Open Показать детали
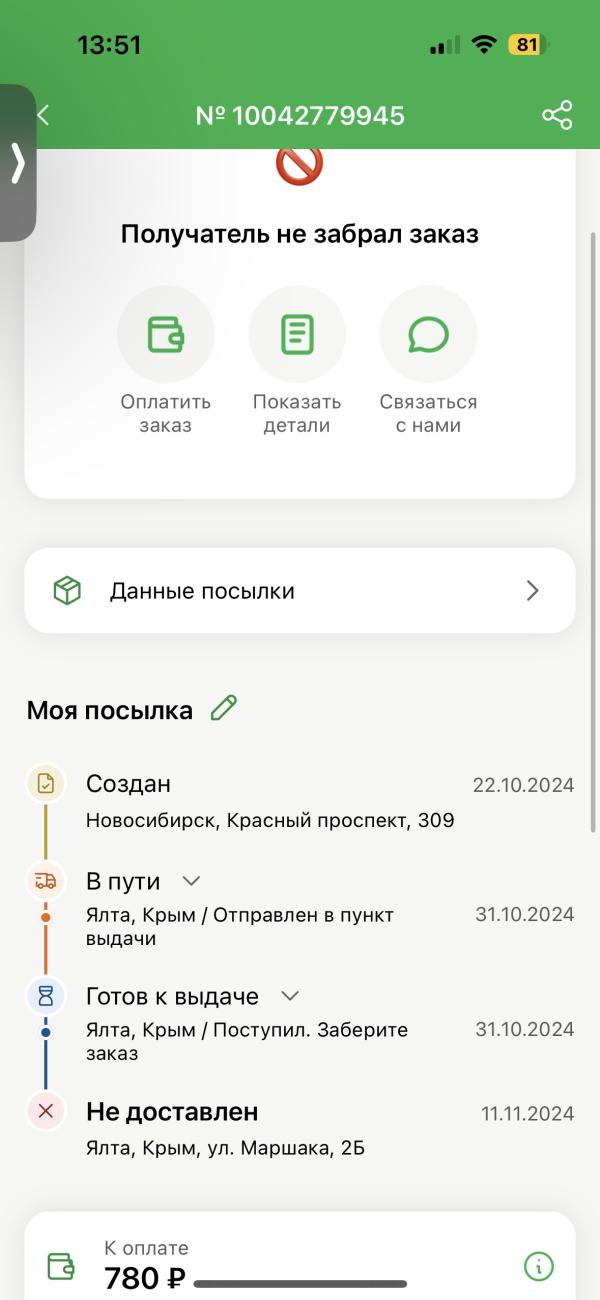600x1300 pixels. 297,335
